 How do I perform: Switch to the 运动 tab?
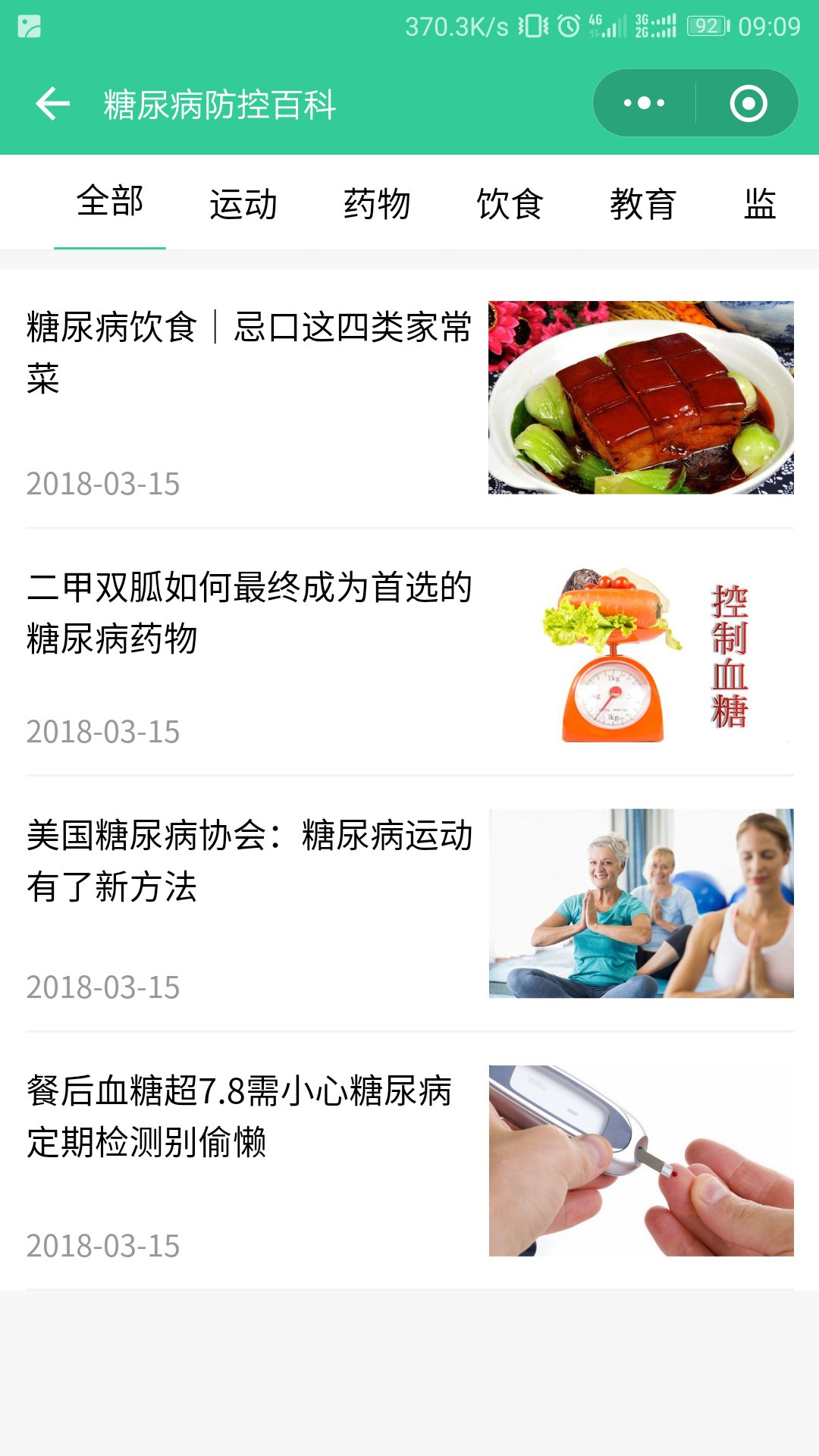243,204
